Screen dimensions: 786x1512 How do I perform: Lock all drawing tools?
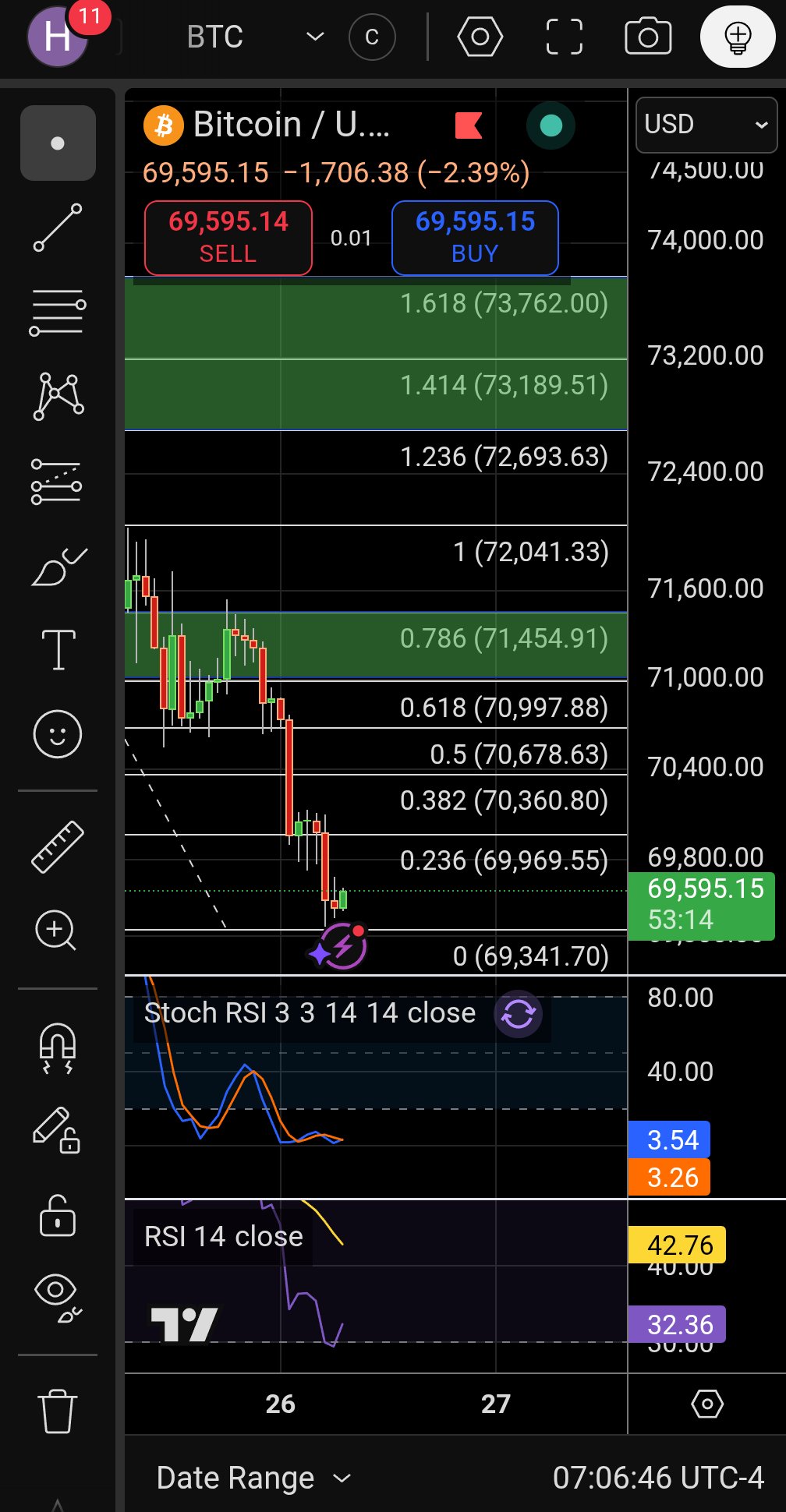click(58, 1217)
